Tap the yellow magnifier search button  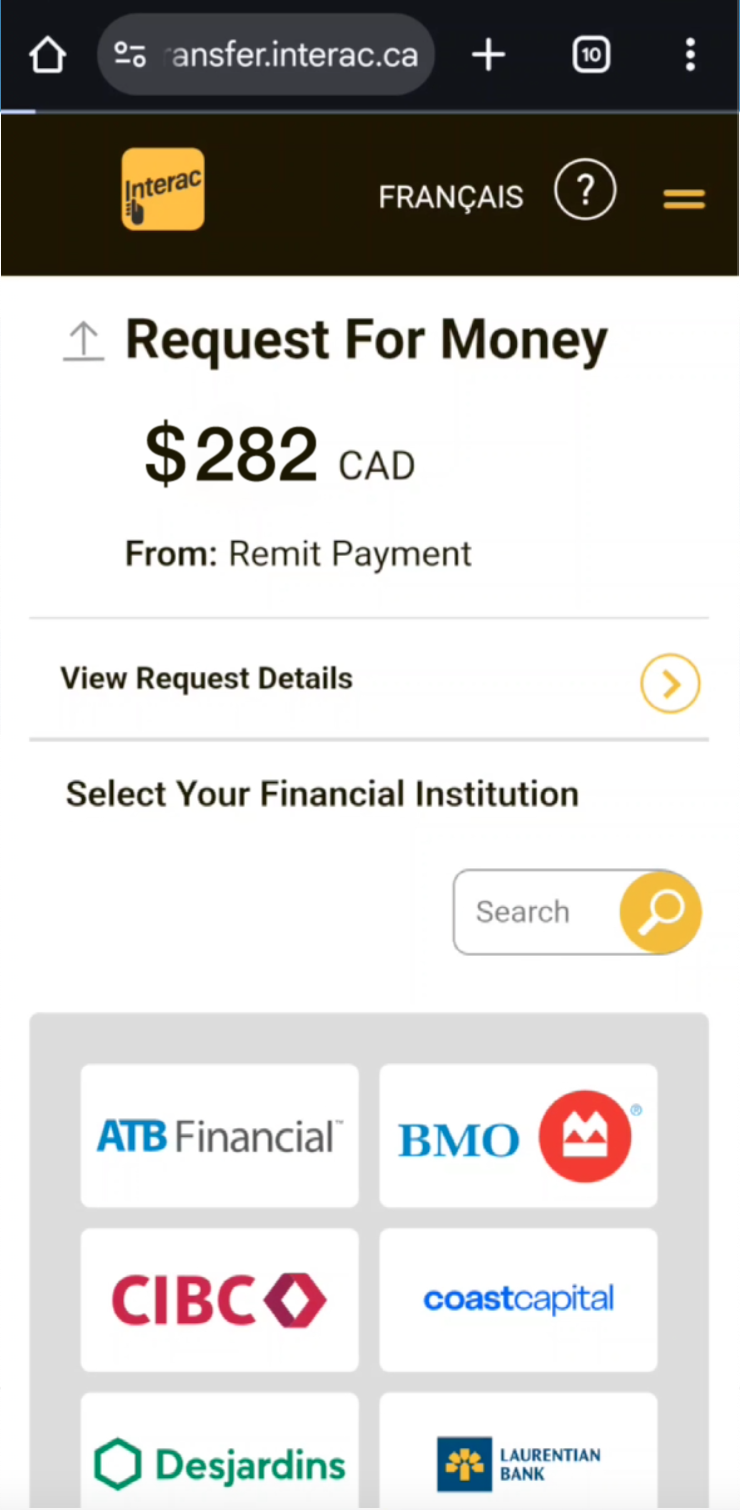660,911
